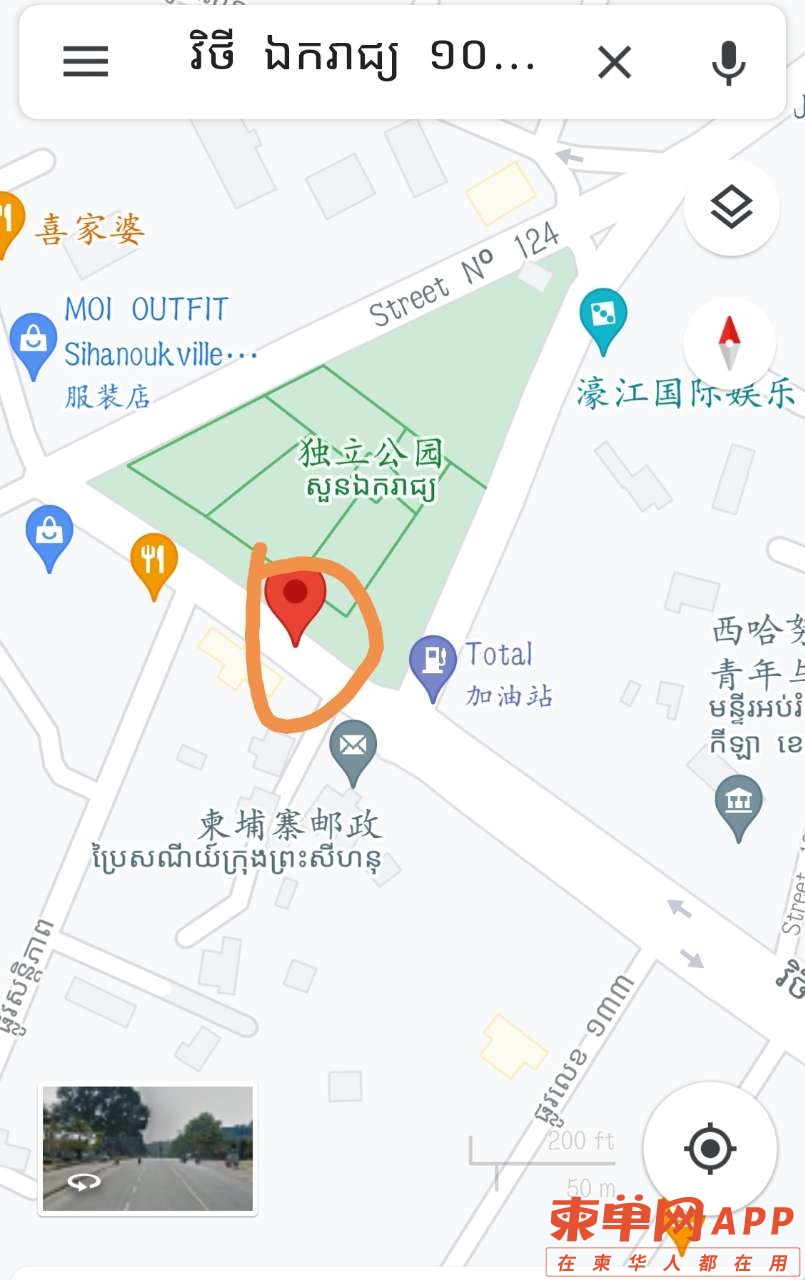
Task: Open the hamburger menu
Action: coord(85,62)
